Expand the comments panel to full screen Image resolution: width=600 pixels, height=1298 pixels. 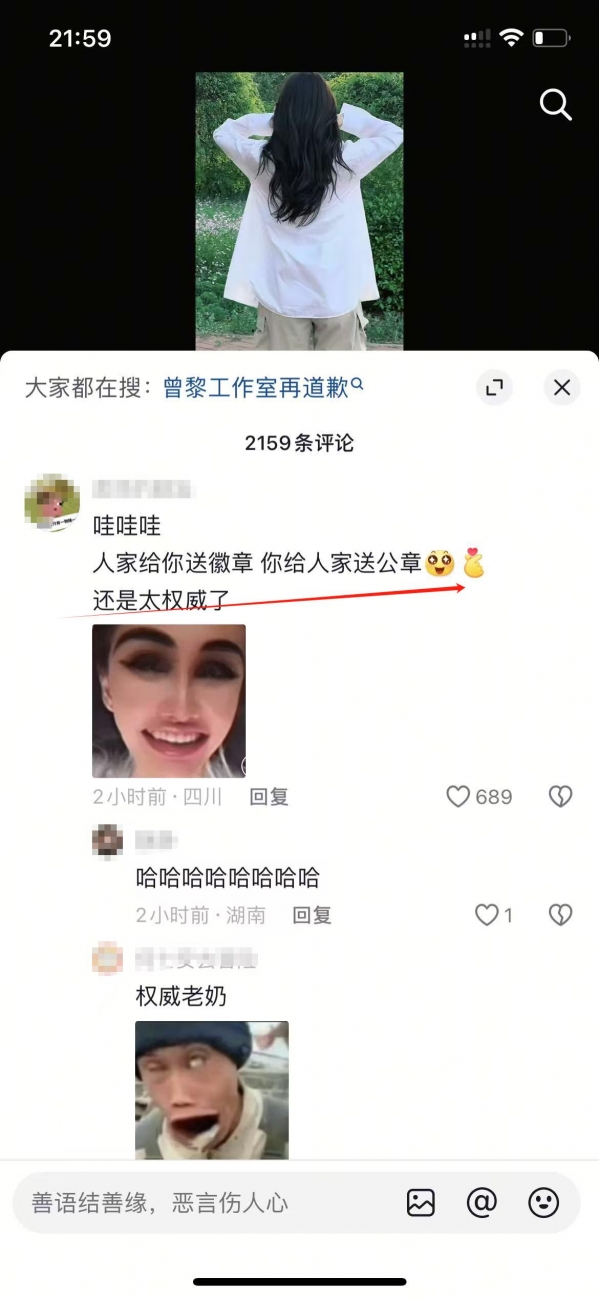493,388
